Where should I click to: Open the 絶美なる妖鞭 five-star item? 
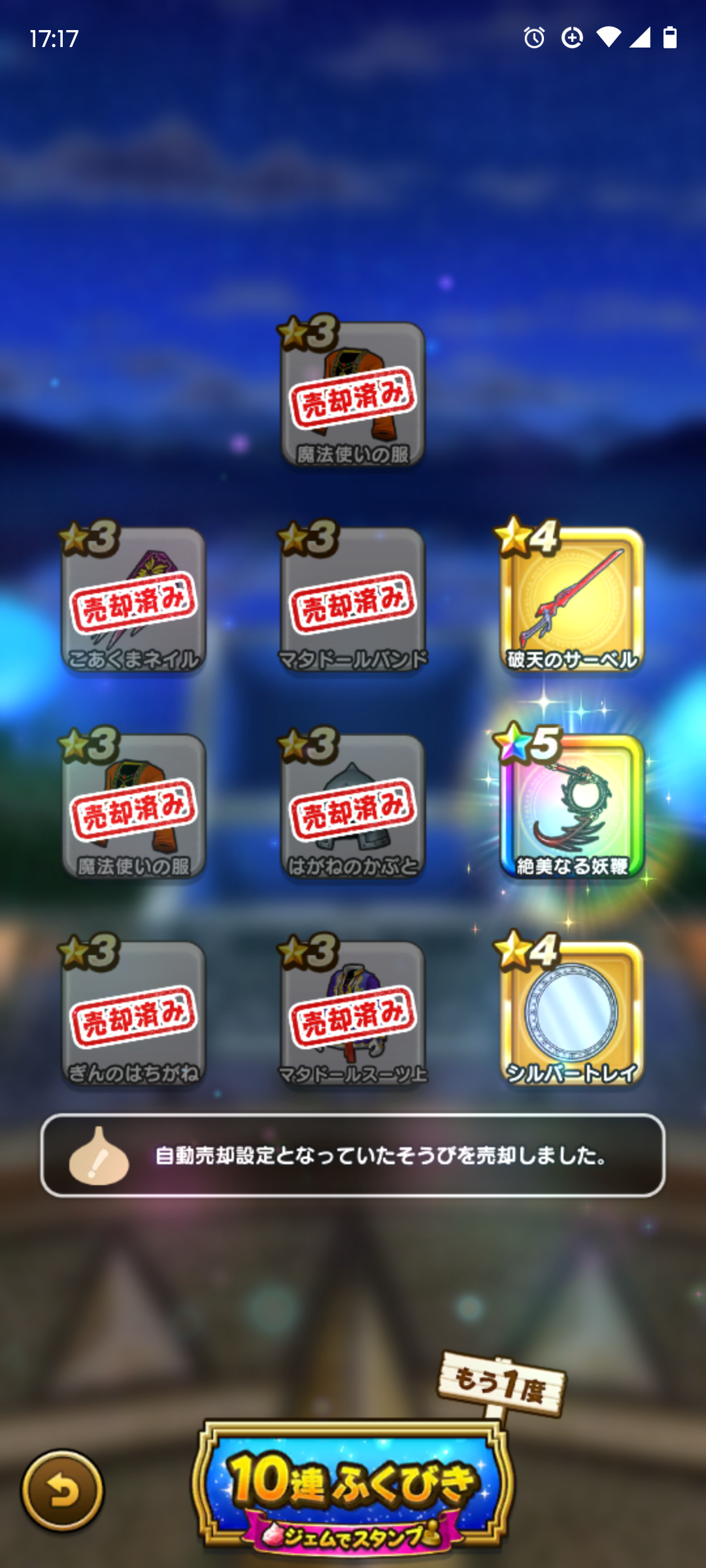[572, 806]
